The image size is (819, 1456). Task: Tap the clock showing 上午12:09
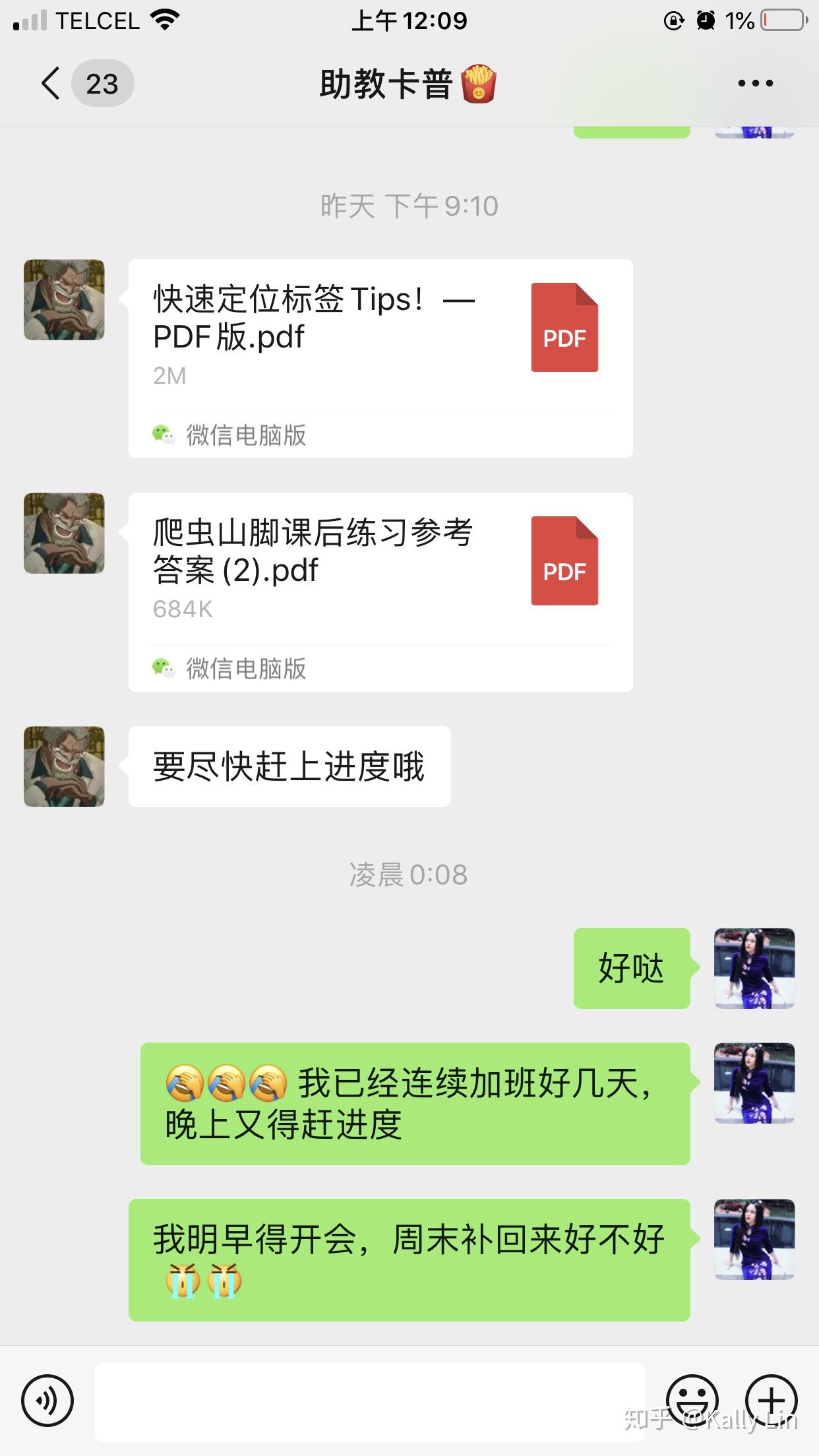pos(409,20)
